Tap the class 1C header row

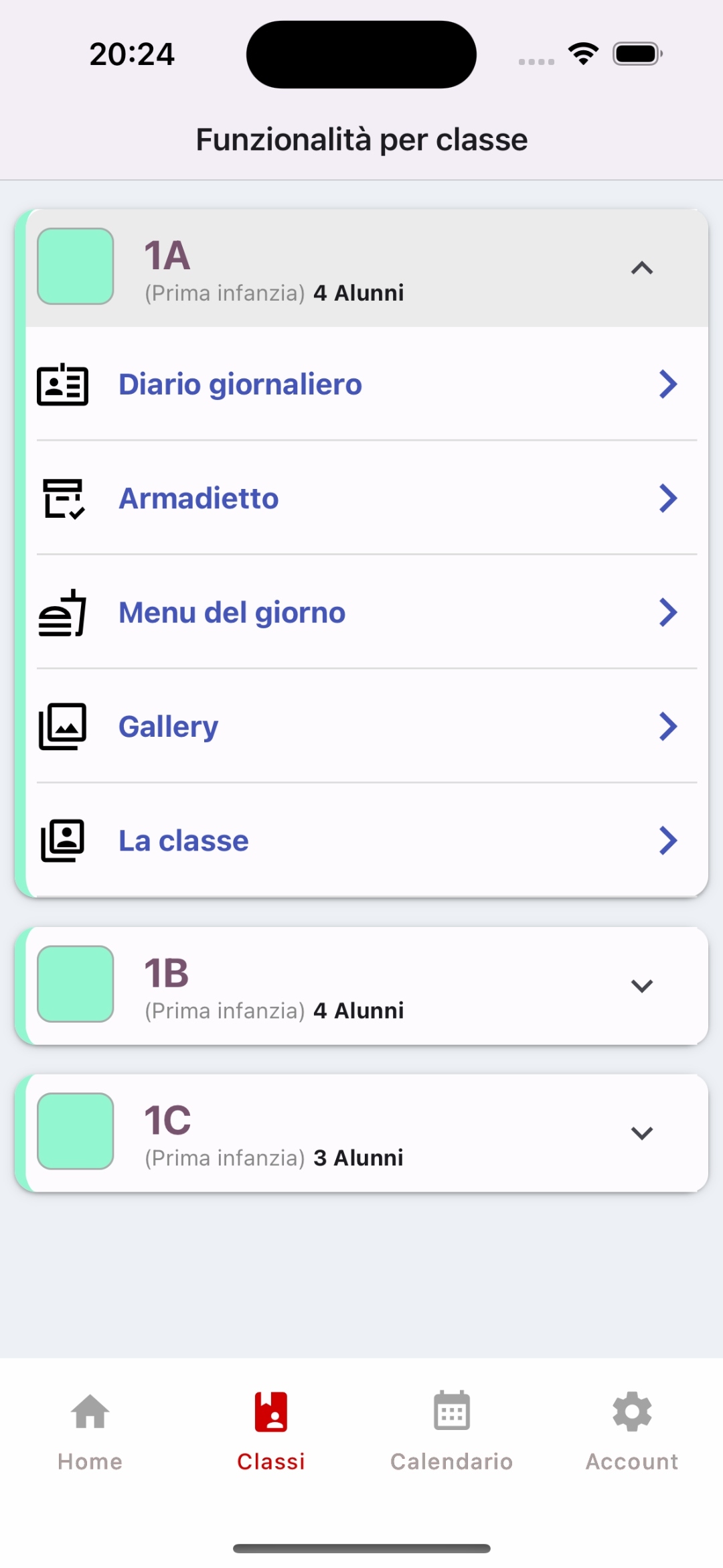click(x=361, y=1132)
